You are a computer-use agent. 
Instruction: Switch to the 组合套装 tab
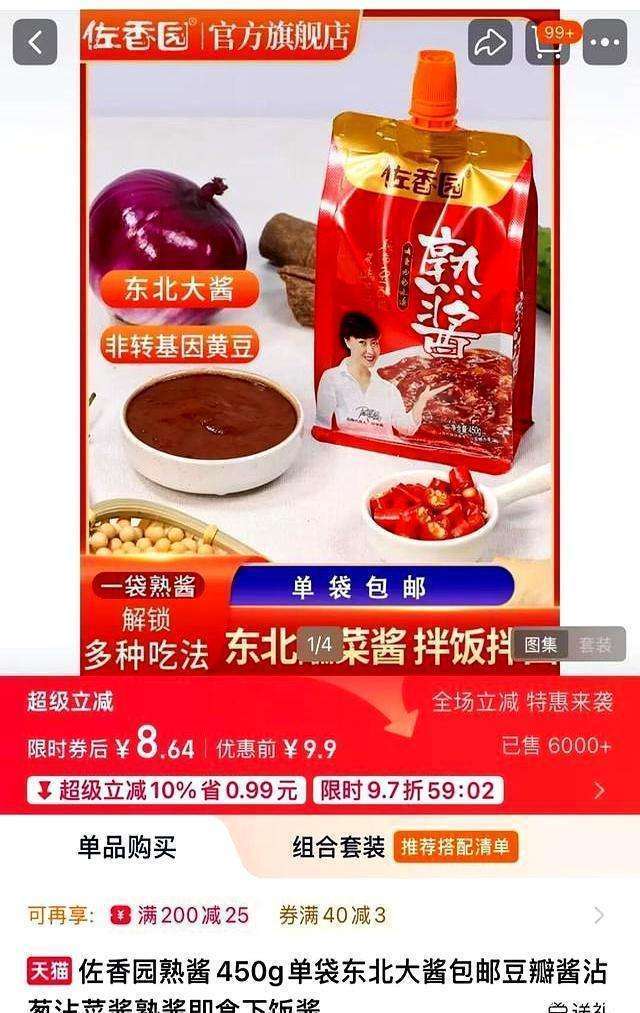[338, 847]
